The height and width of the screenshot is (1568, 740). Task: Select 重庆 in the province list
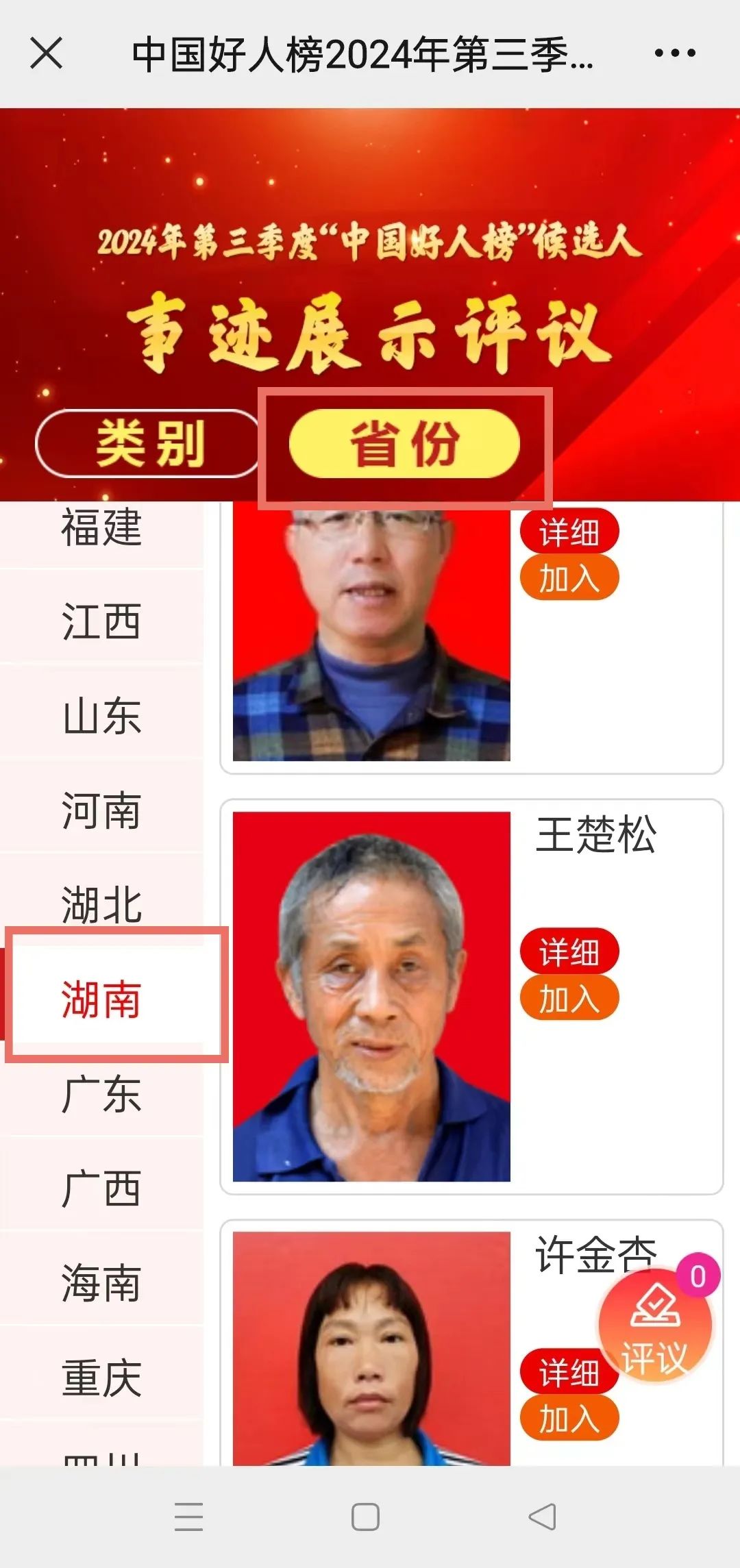tap(101, 1378)
